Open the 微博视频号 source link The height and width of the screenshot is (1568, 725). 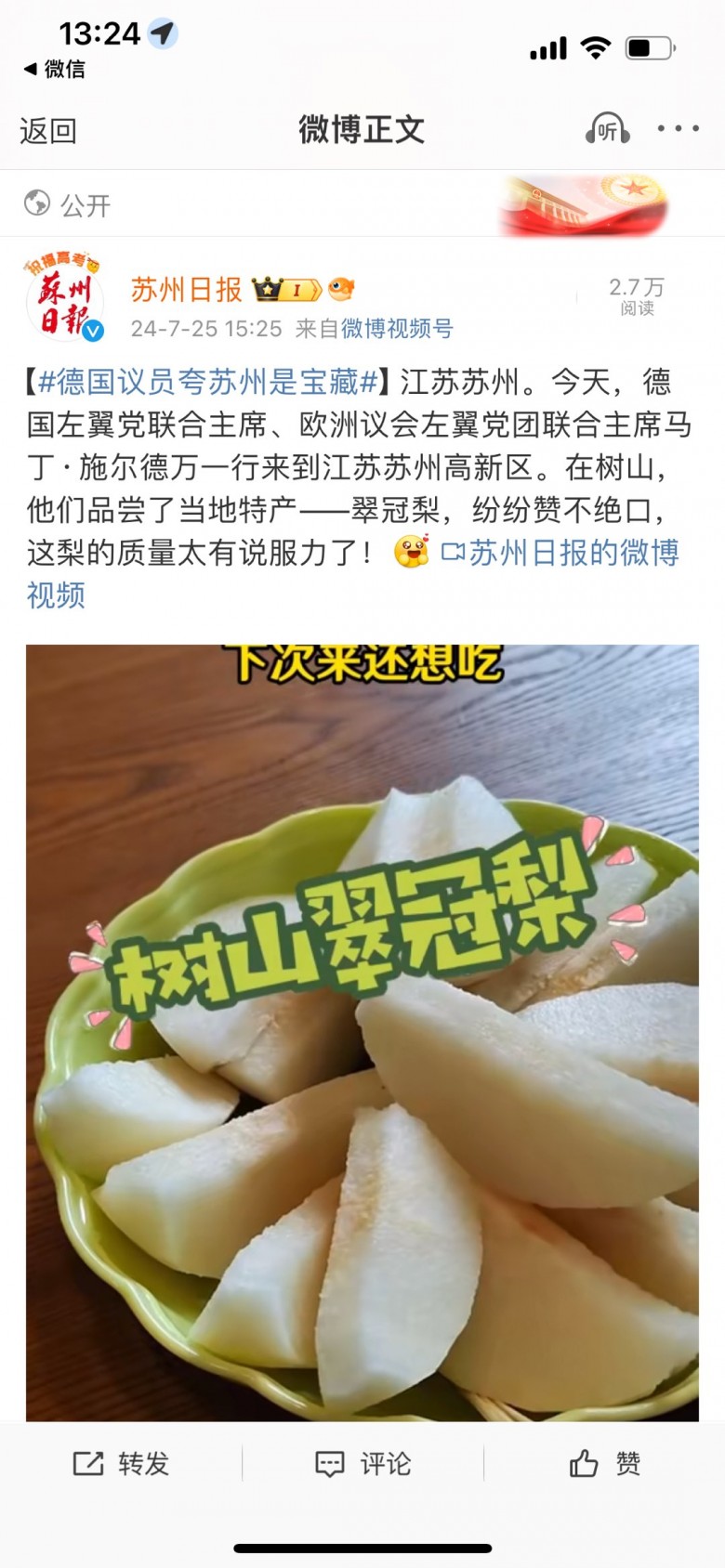[x=397, y=329]
